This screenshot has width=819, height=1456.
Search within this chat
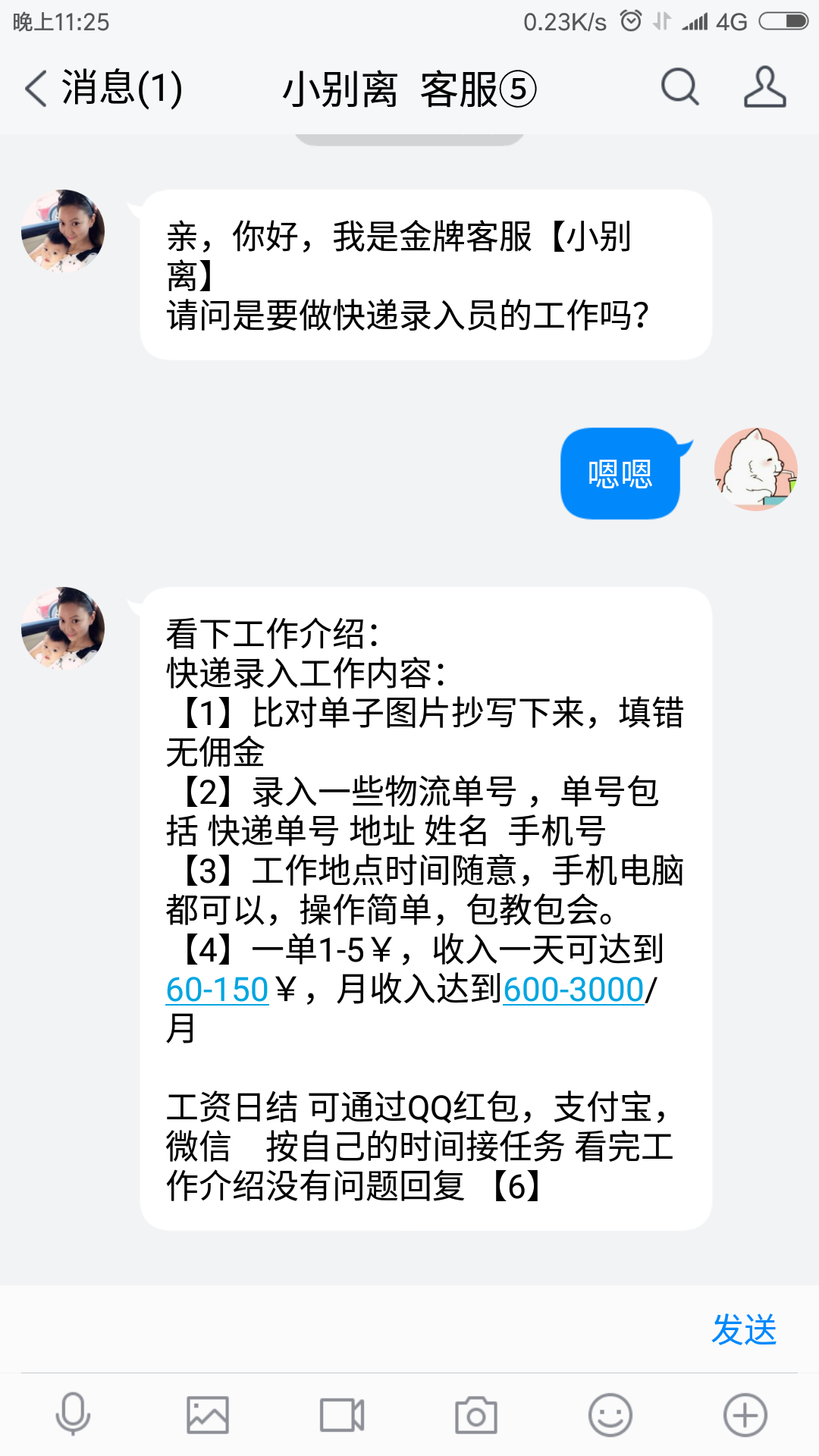(679, 87)
